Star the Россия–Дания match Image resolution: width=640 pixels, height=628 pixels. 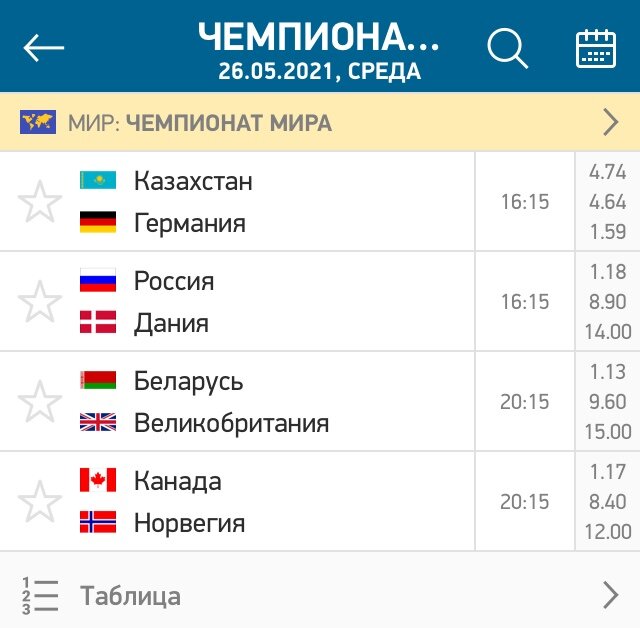[x=40, y=302]
